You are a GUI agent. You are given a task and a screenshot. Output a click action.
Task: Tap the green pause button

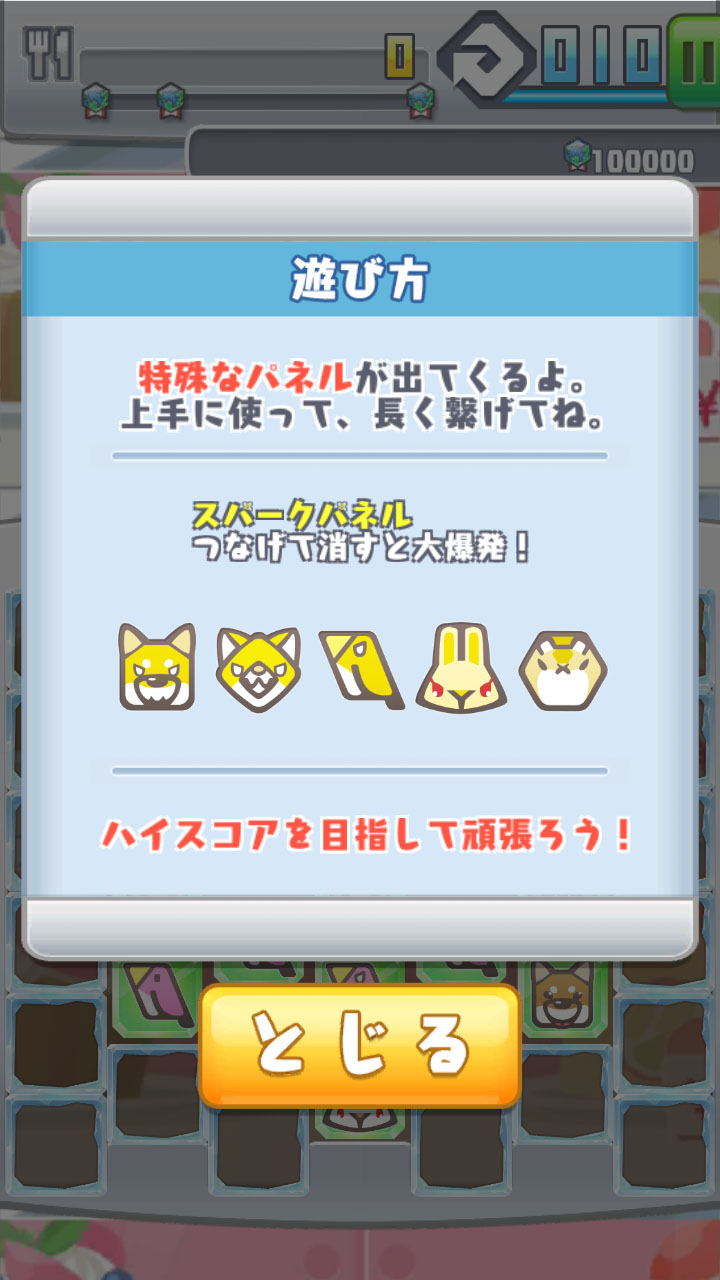696,58
